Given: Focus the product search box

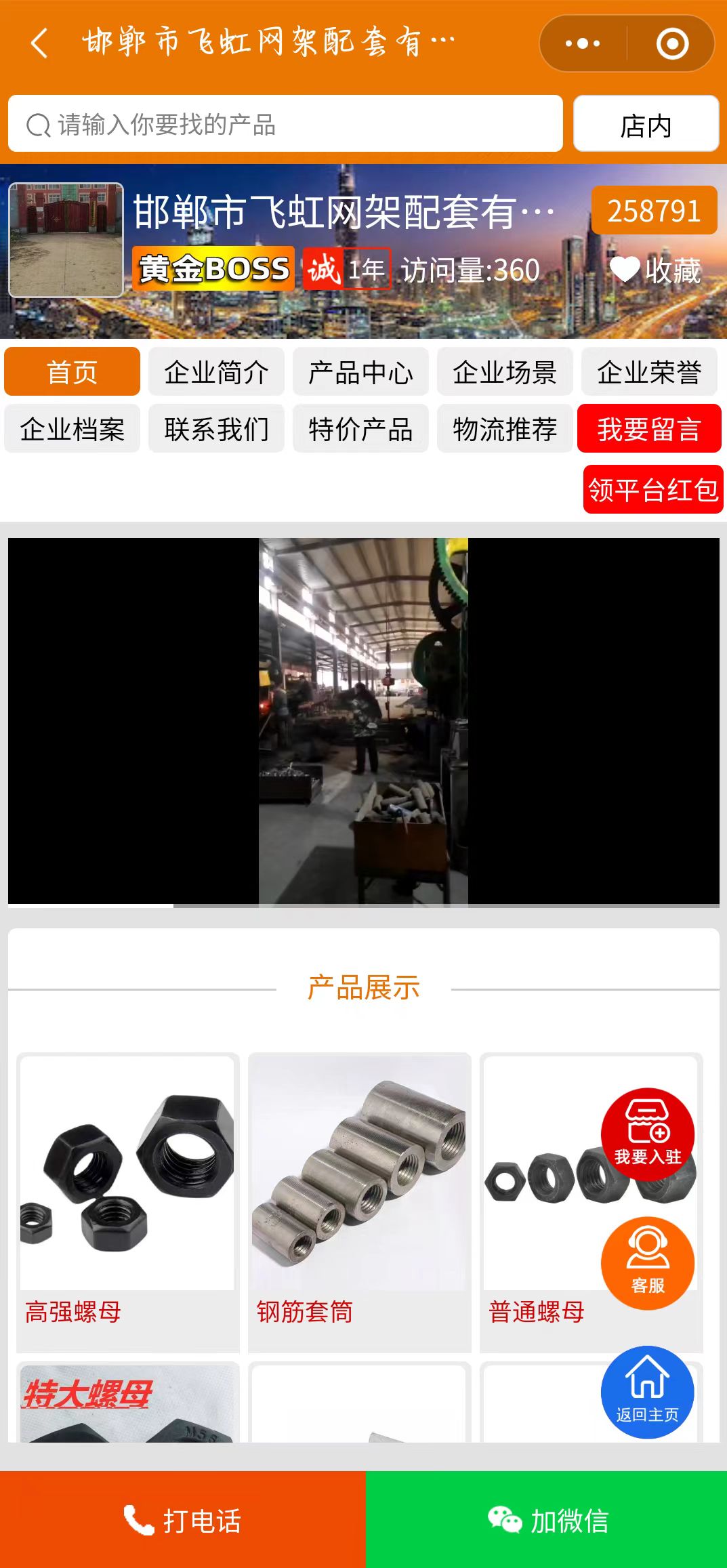Looking at the screenshot, I should click(285, 125).
